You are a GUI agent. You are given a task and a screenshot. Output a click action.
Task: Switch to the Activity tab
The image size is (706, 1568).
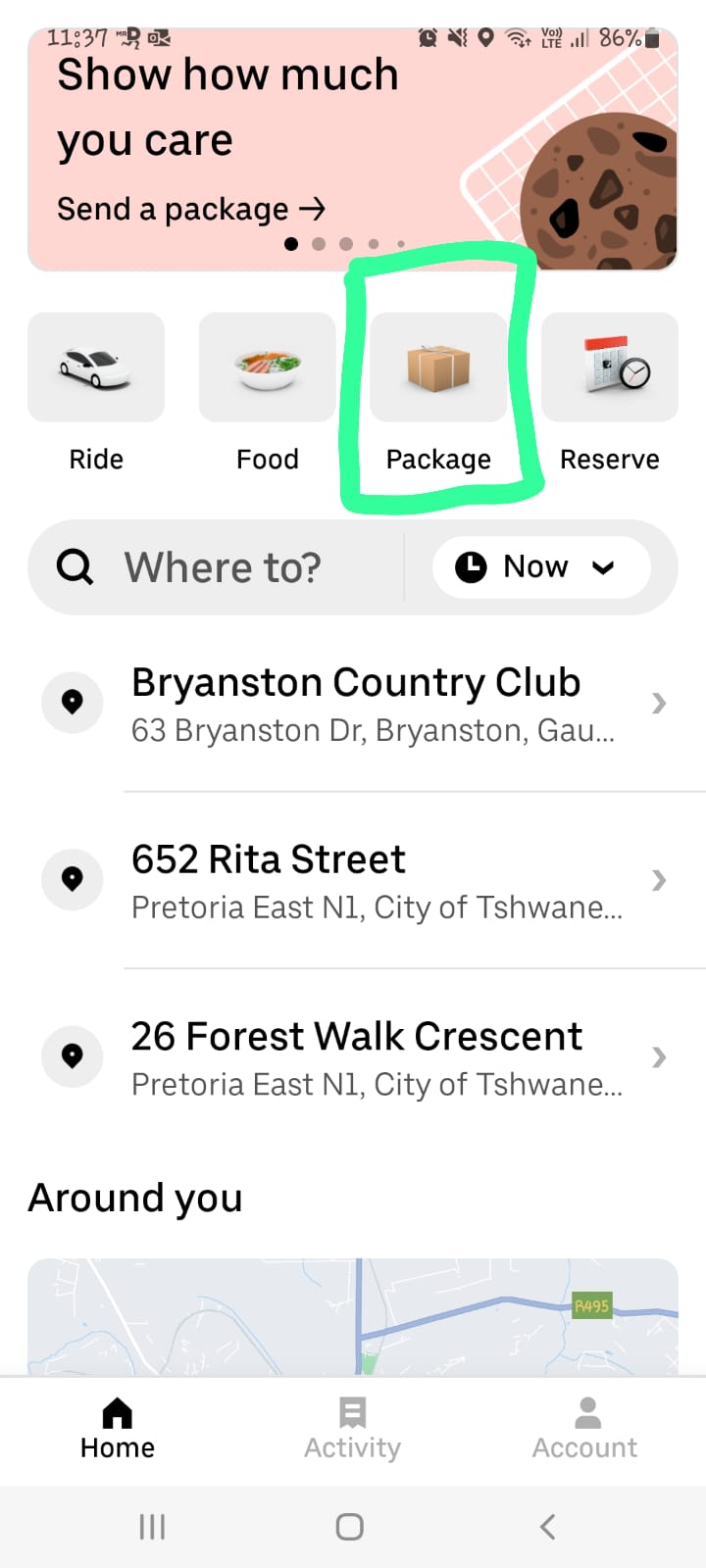coord(352,1429)
